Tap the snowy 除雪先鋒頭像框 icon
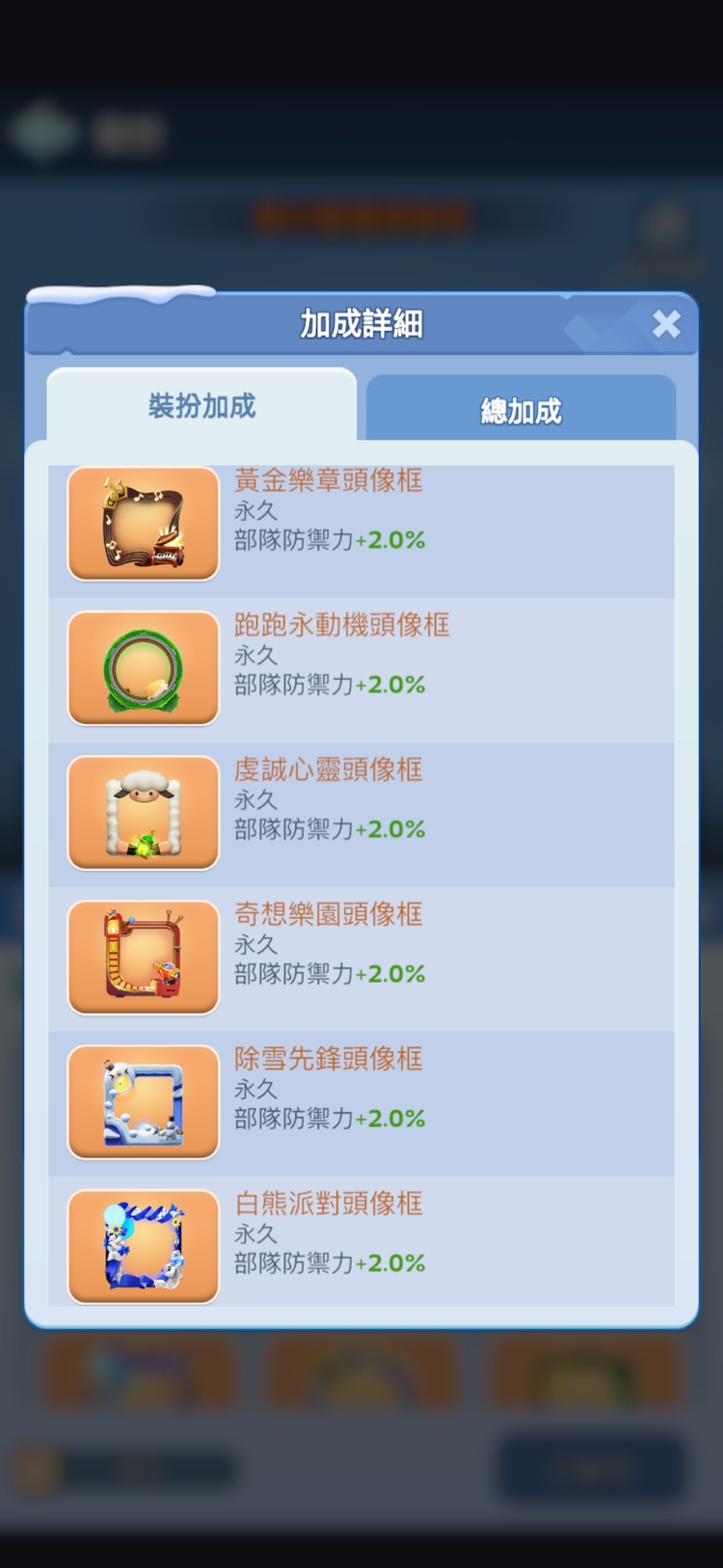 (142, 1102)
